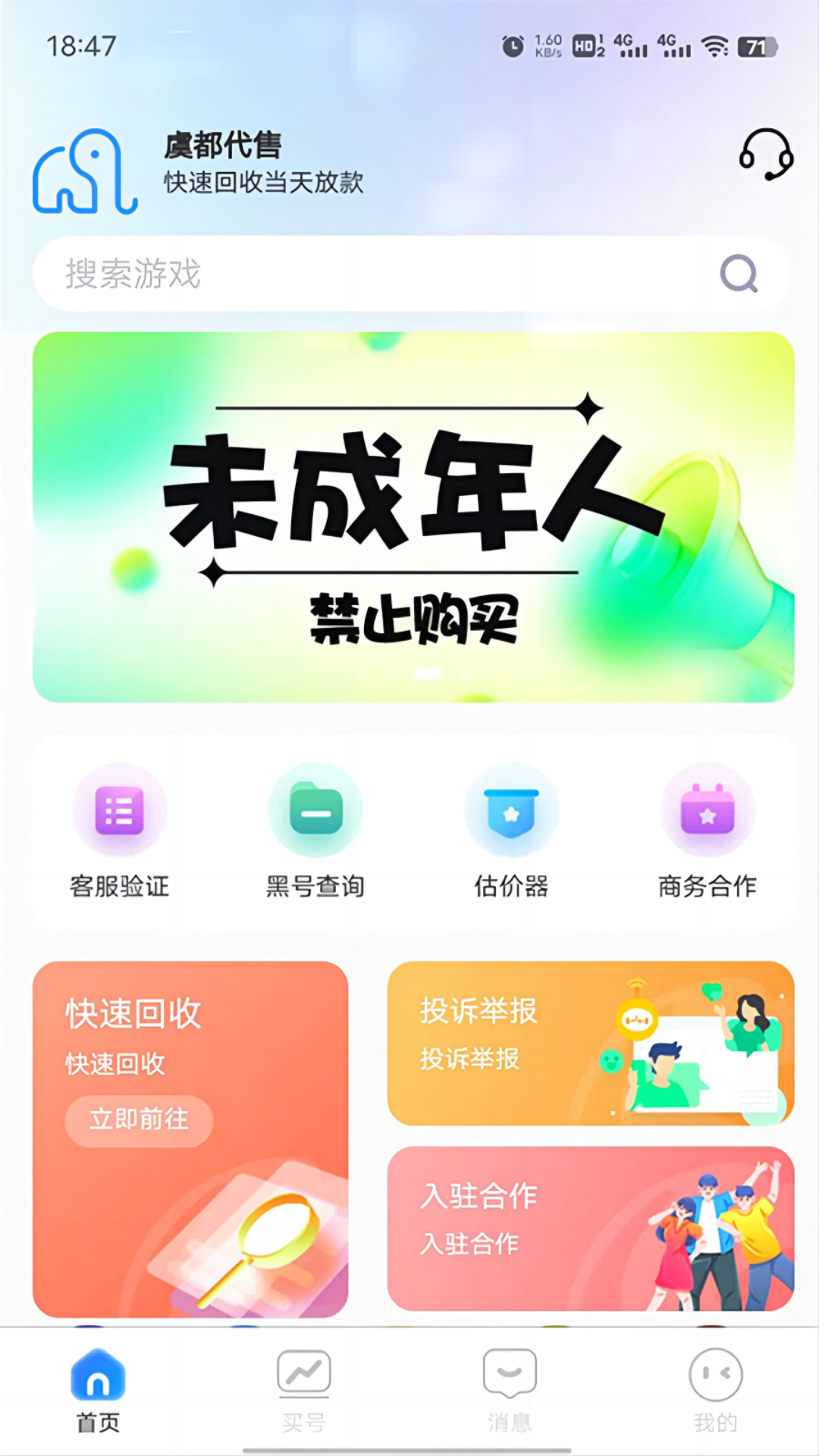Image resolution: width=819 pixels, height=1456 pixels.
Task: Tap the magnifier icon in search bar
Action: (x=739, y=274)
